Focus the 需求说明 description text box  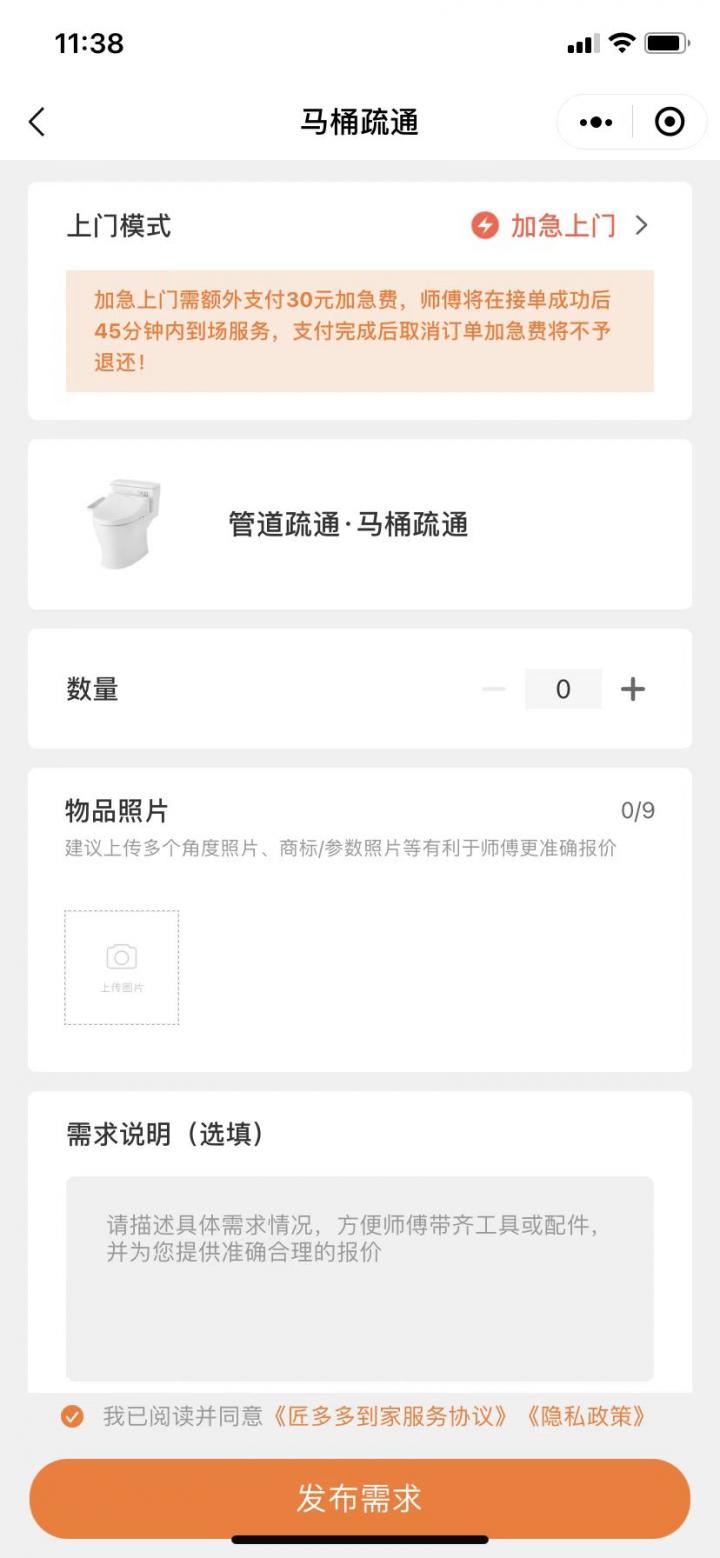360,1278
